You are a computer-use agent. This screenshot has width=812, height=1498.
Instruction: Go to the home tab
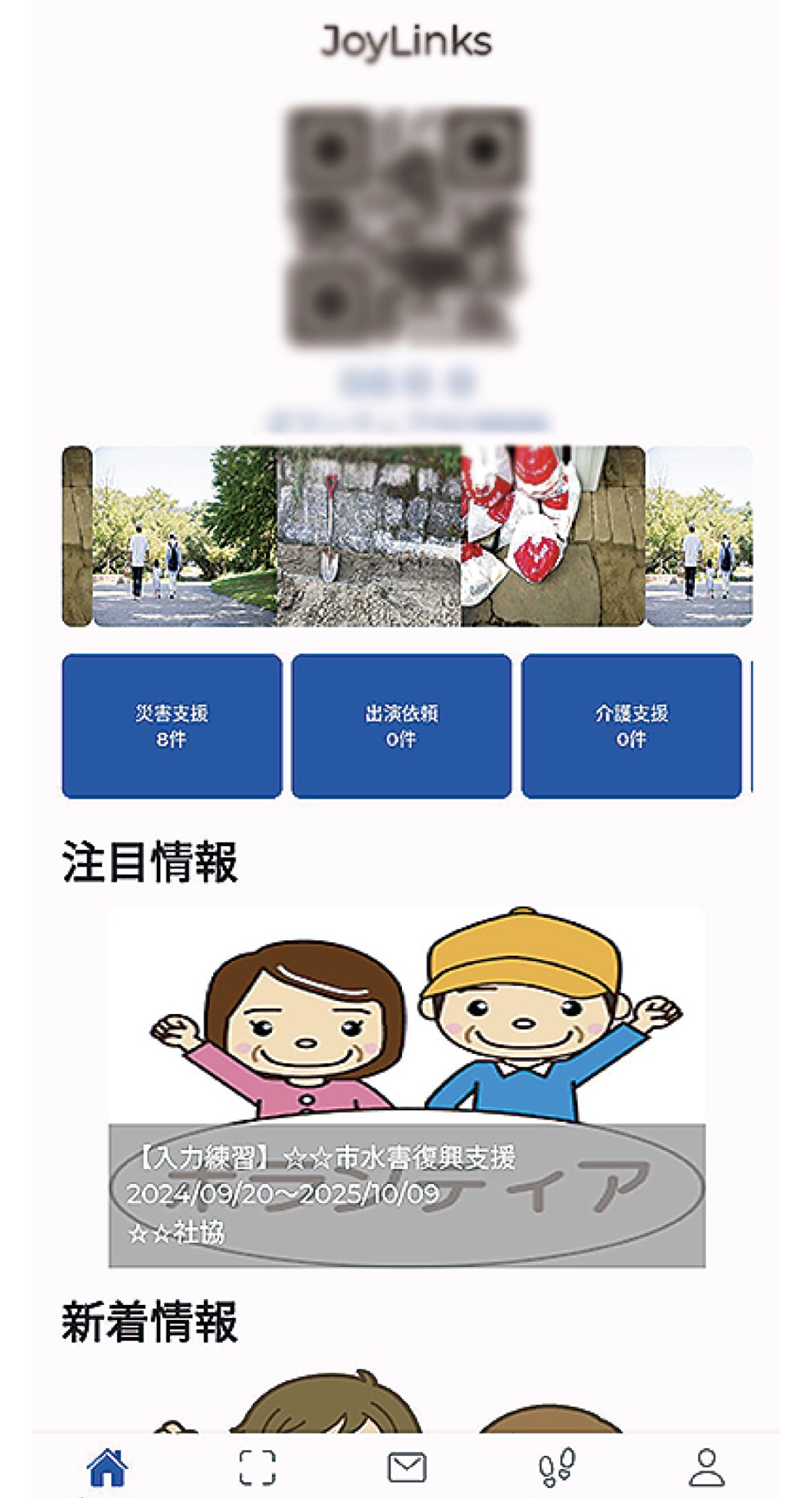coord(107,1468)
